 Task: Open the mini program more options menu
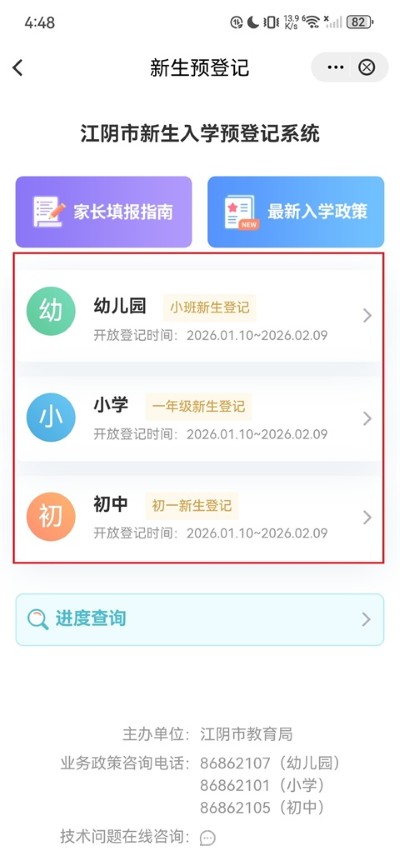pyautogui.click(x=335, y=67)
